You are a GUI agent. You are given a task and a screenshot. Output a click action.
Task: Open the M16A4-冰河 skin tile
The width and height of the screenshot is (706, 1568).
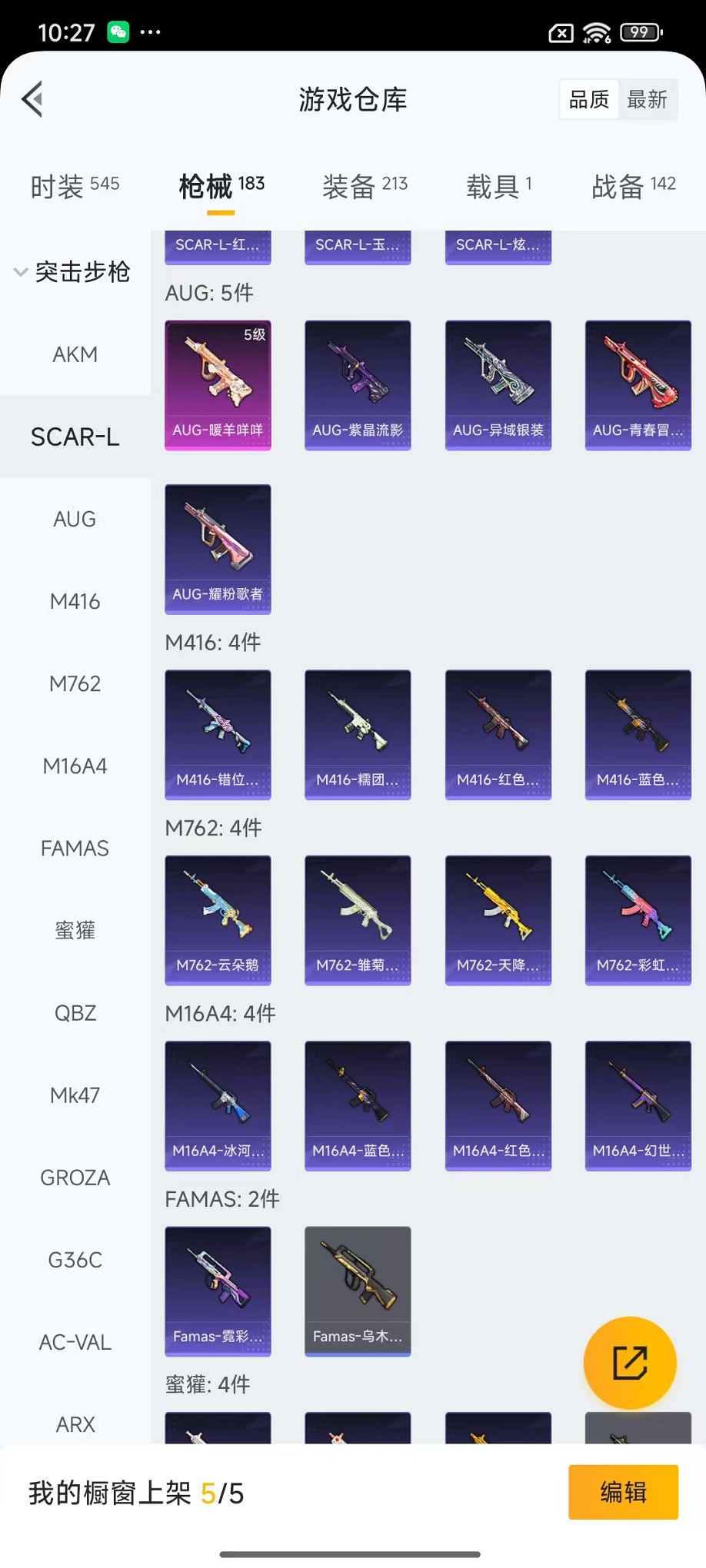point(218,1105)
